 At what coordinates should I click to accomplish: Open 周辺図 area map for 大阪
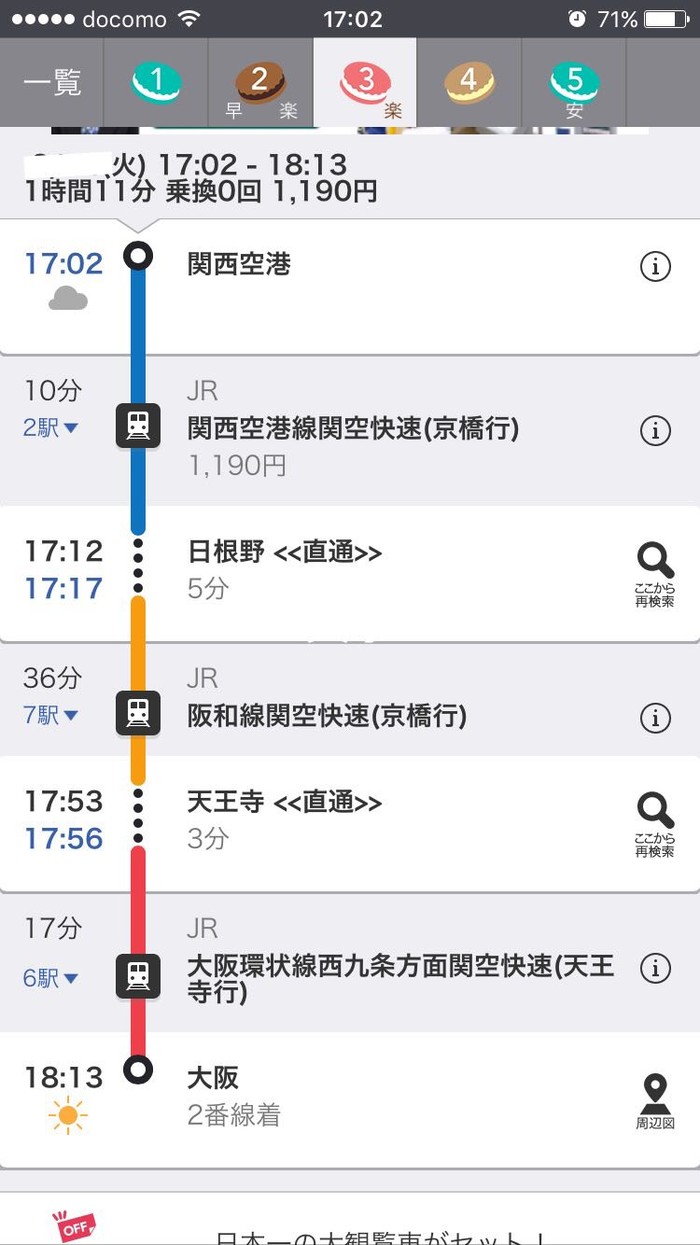655,1100
